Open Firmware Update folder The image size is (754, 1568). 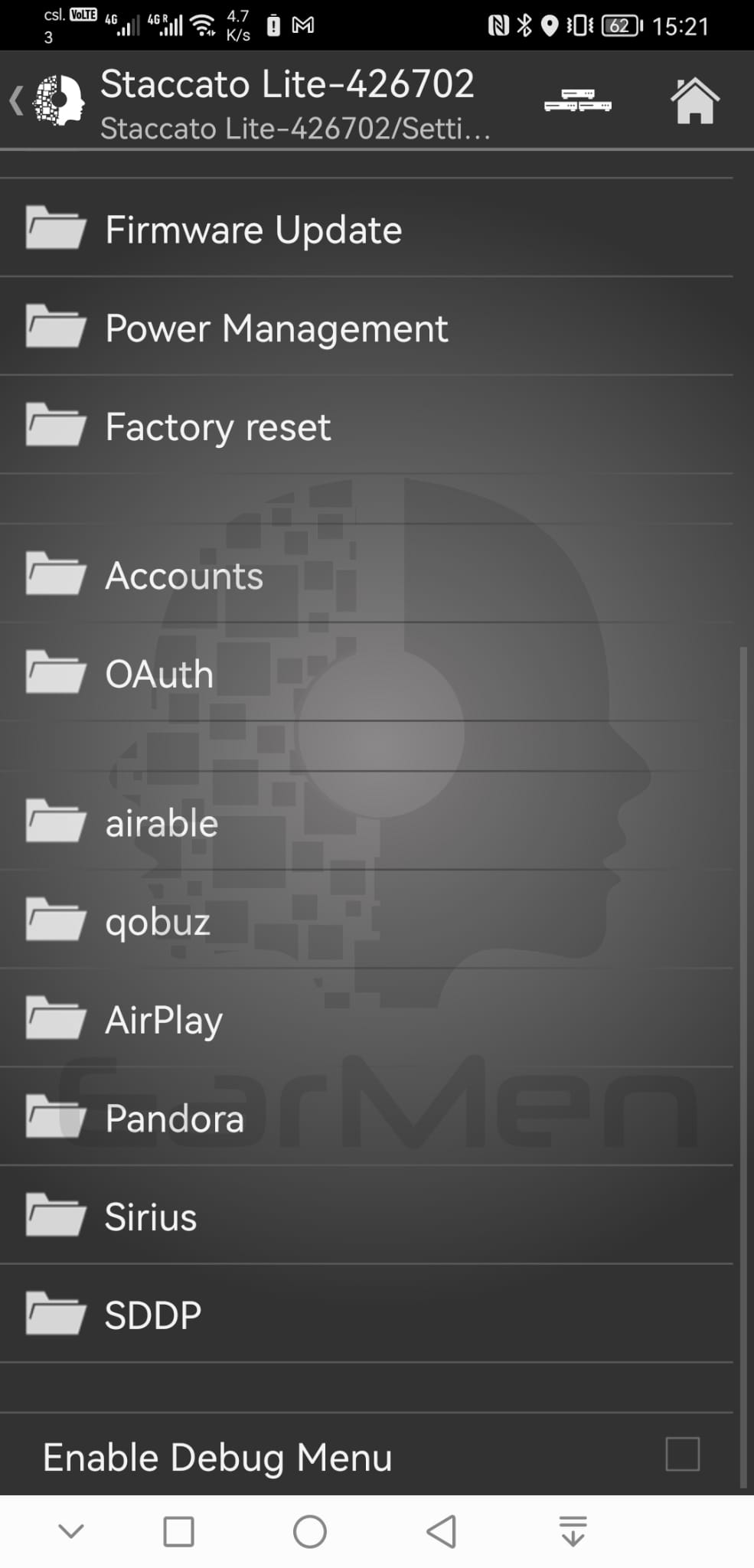coord(367,228)
